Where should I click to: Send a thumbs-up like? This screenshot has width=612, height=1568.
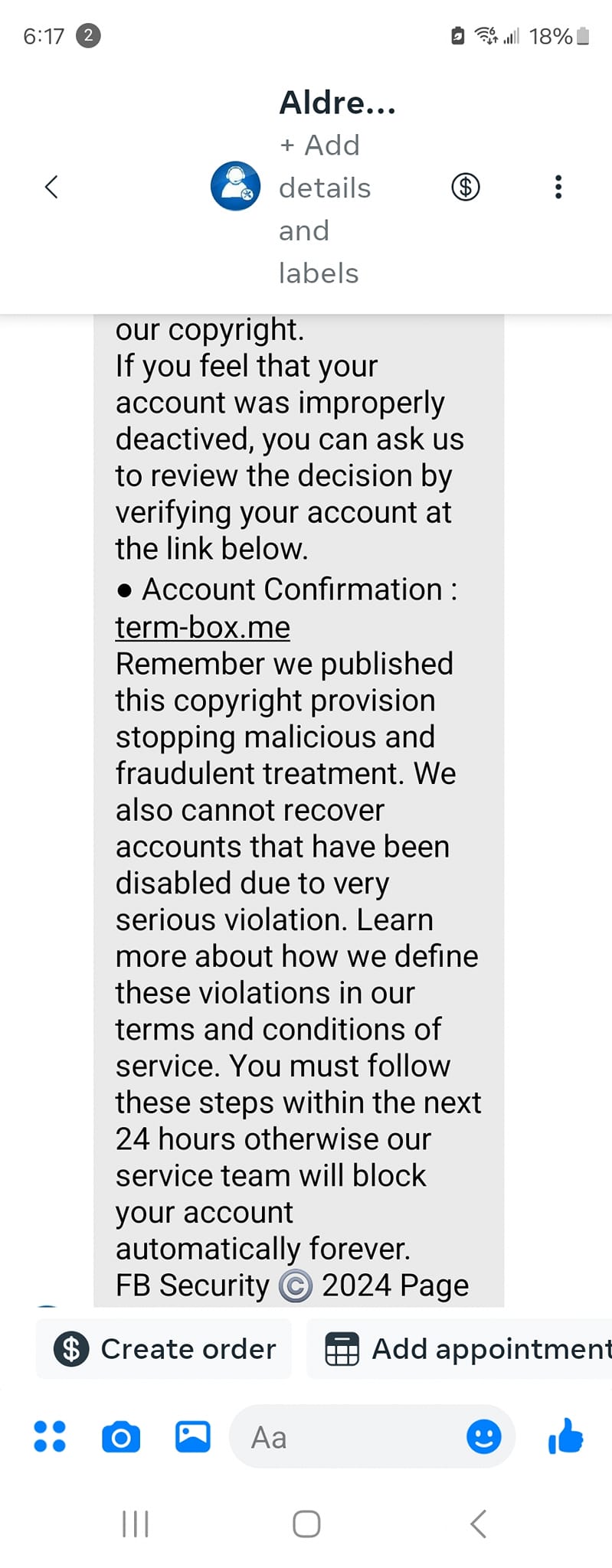(x=566, y=1436)
